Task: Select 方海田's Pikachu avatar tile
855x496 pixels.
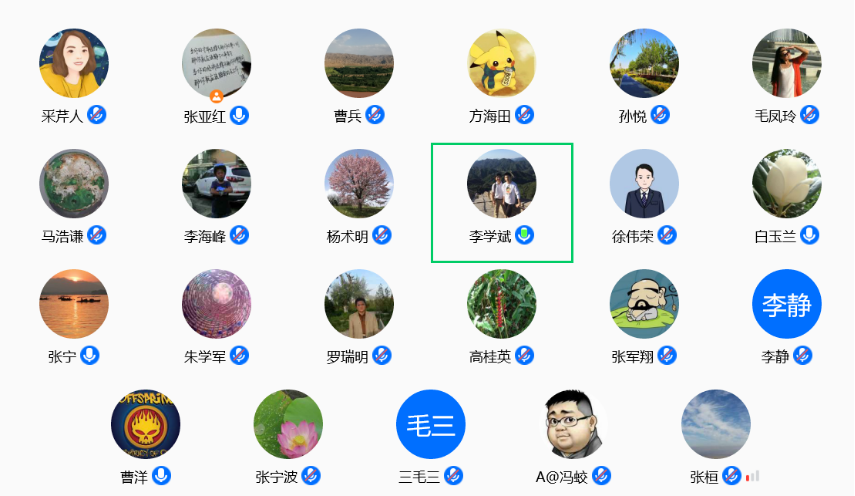Action: pos(502,63)
